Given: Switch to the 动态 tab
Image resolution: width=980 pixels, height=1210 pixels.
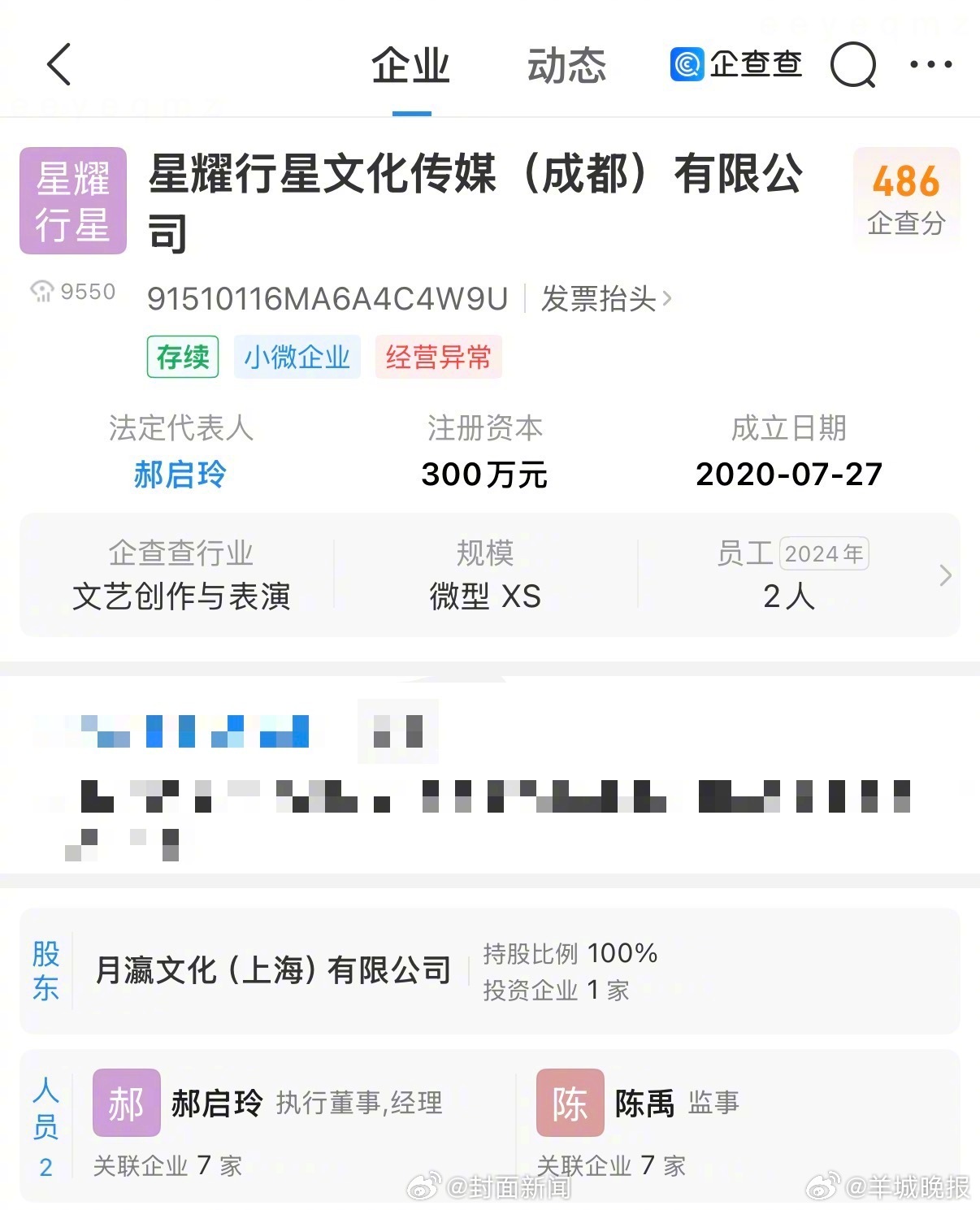Looking at the screenshot, I should pos(567,67).
